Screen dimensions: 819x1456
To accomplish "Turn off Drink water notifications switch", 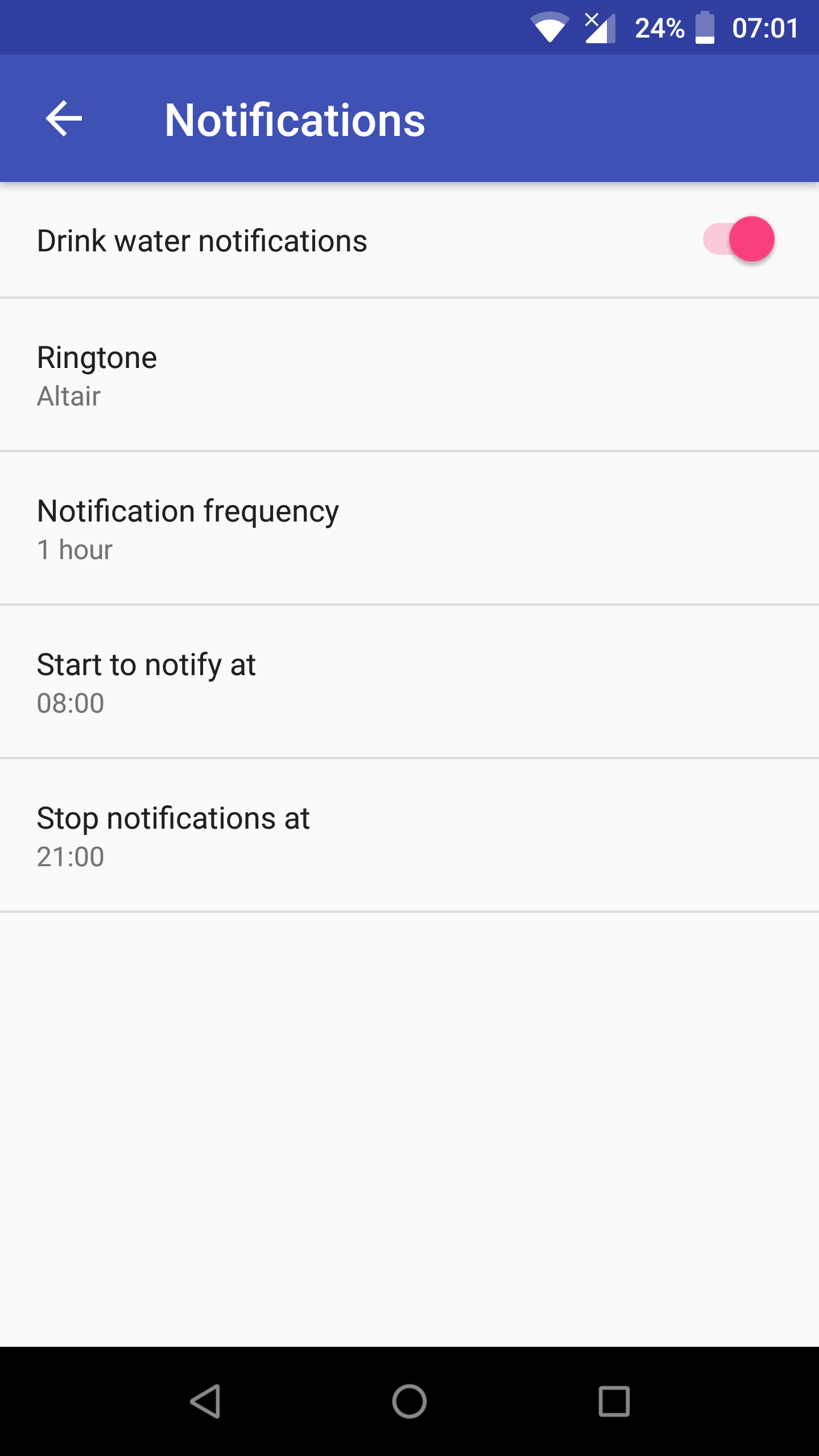I will point(739,239).
